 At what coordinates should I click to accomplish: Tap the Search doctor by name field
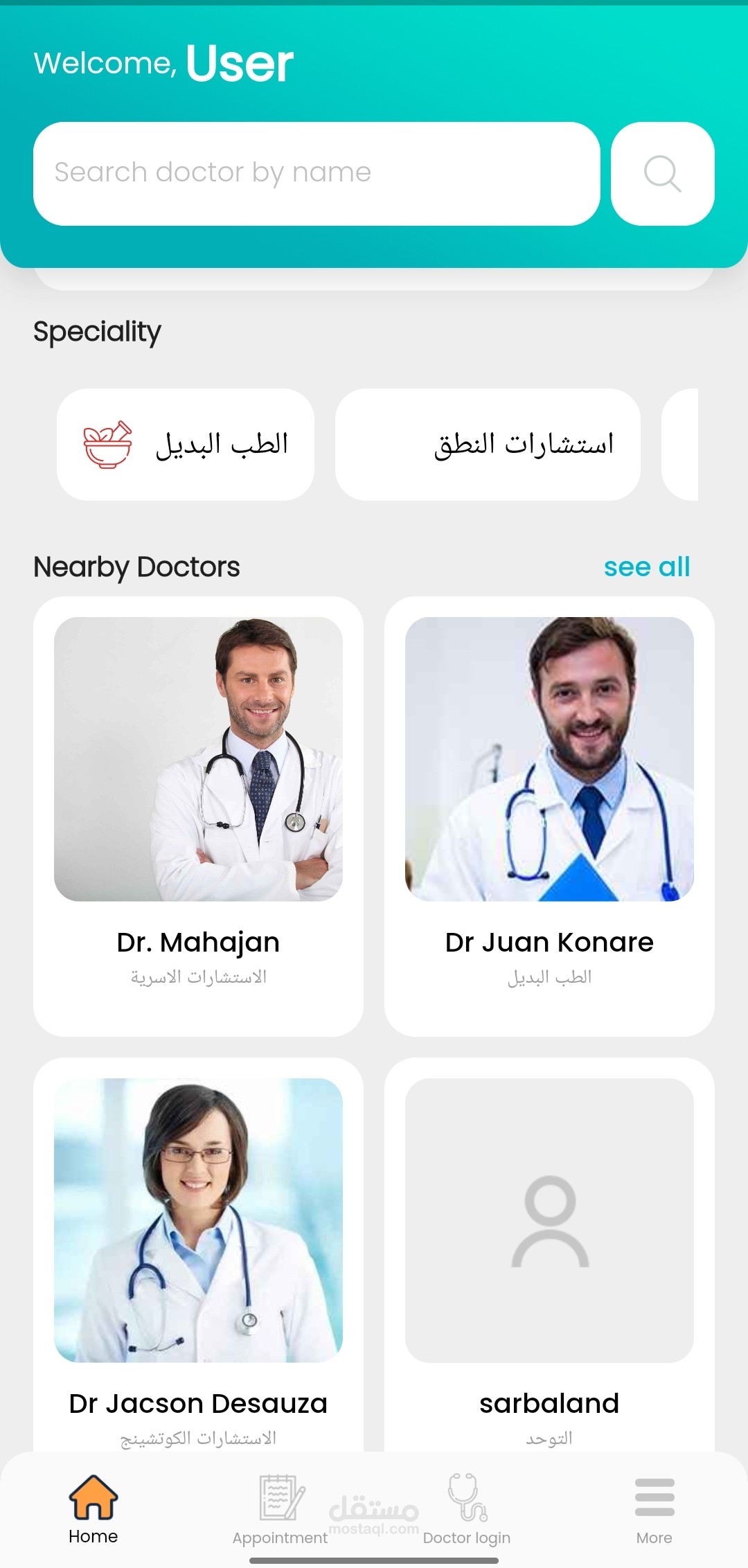pyautogui.click(x=316, y=173)
